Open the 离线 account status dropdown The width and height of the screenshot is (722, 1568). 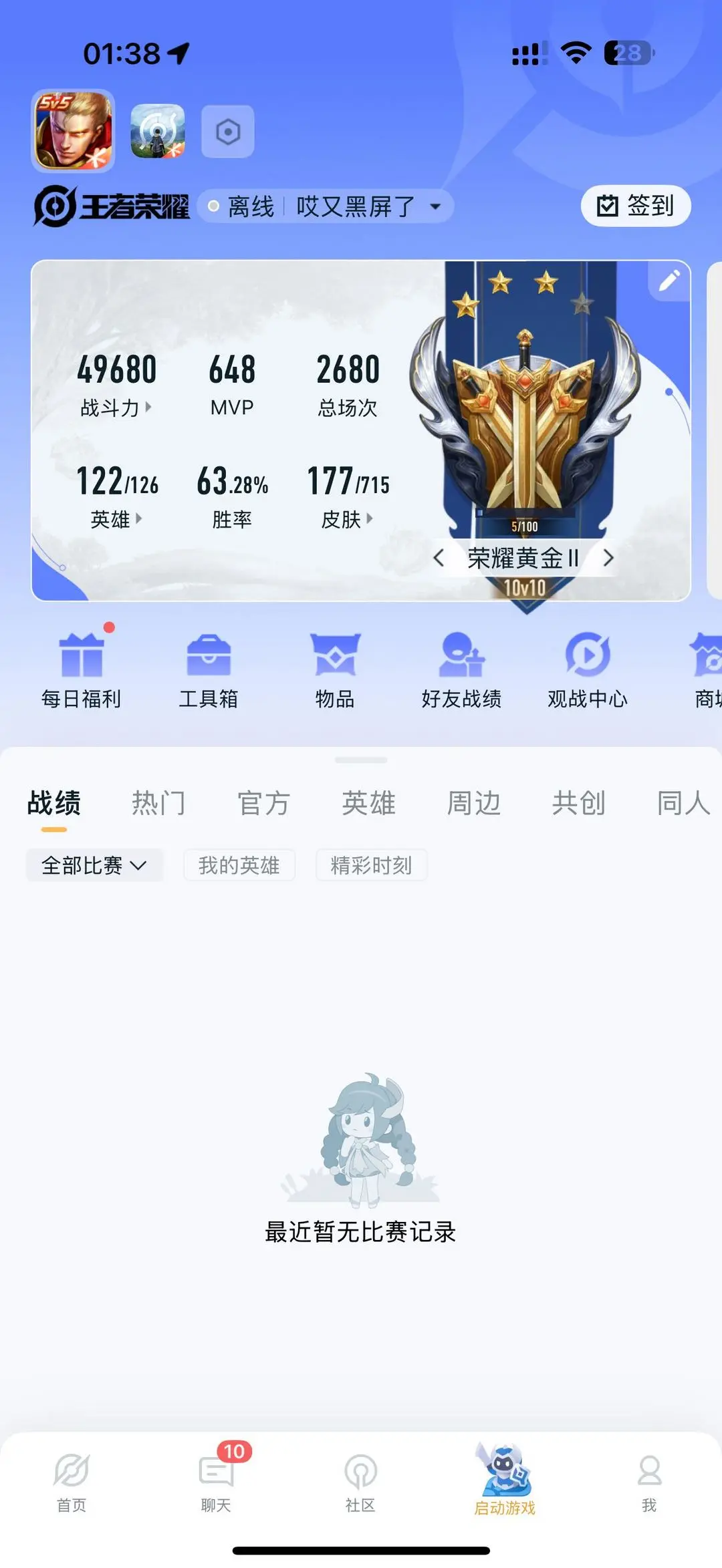click(326, 206)
